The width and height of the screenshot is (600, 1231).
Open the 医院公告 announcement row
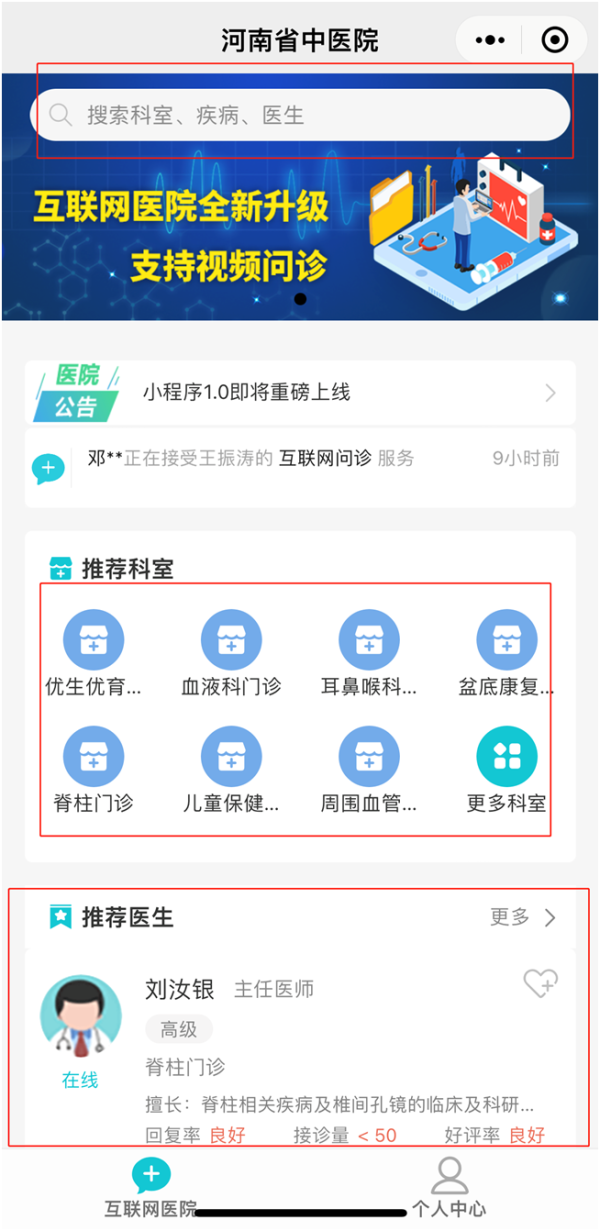click(300, 392)
